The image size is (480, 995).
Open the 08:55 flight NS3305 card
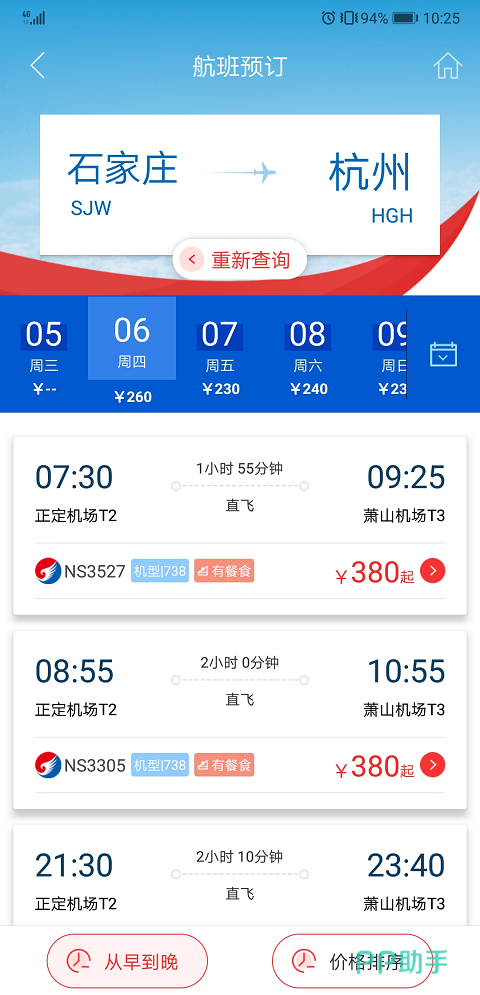tap(240, 720)
